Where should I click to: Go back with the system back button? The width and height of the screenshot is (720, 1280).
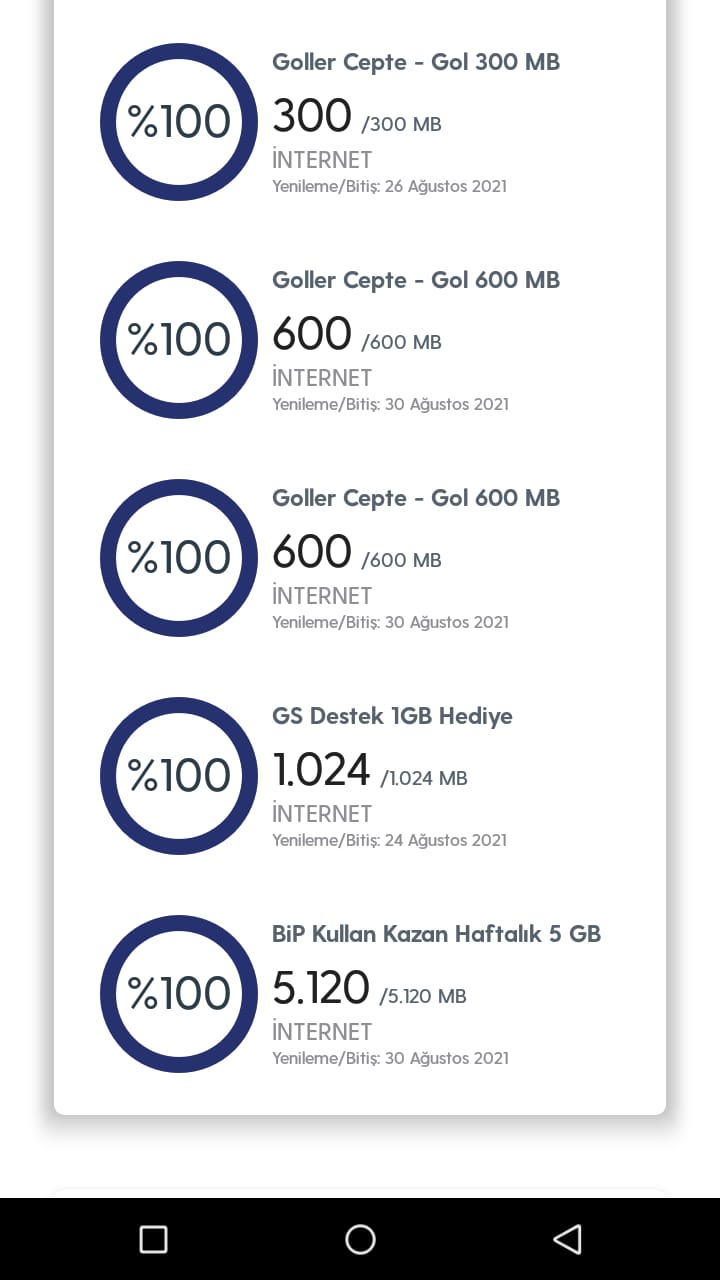(567, 1239)
